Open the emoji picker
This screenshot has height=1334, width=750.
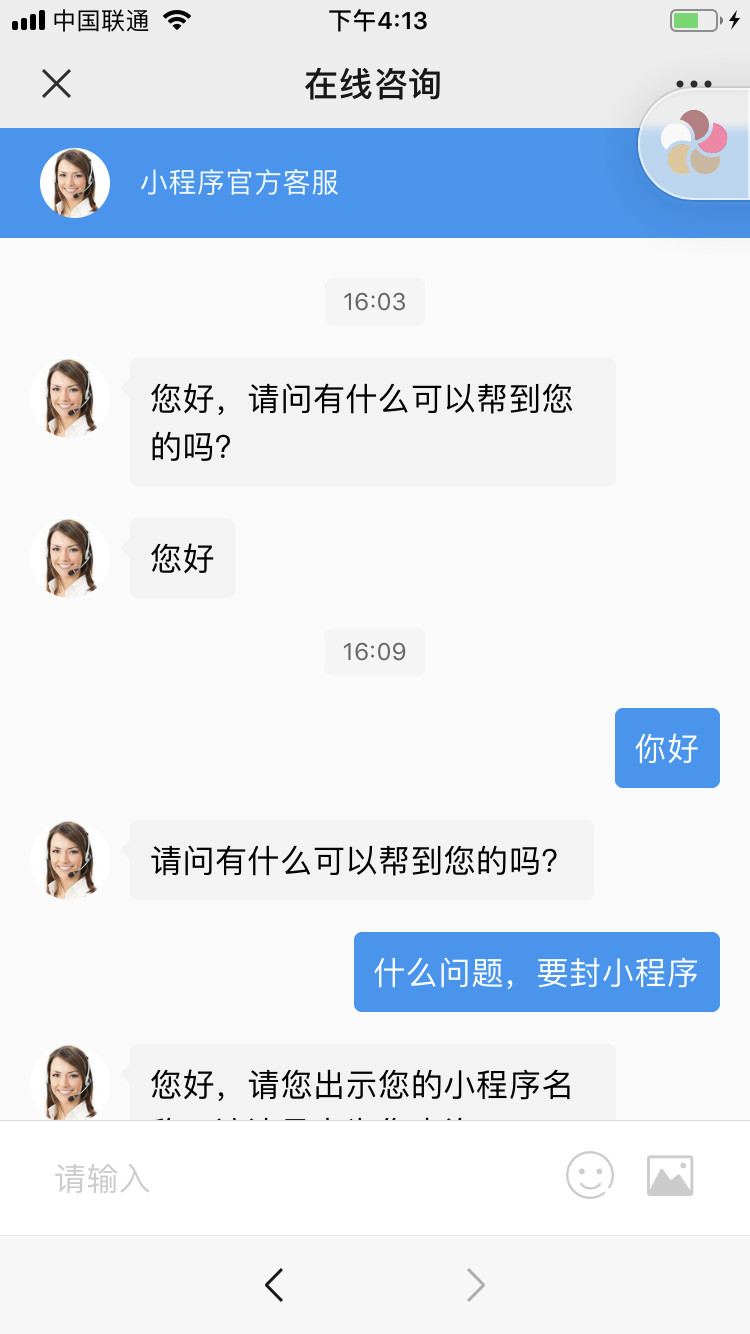coord(590,1176)
